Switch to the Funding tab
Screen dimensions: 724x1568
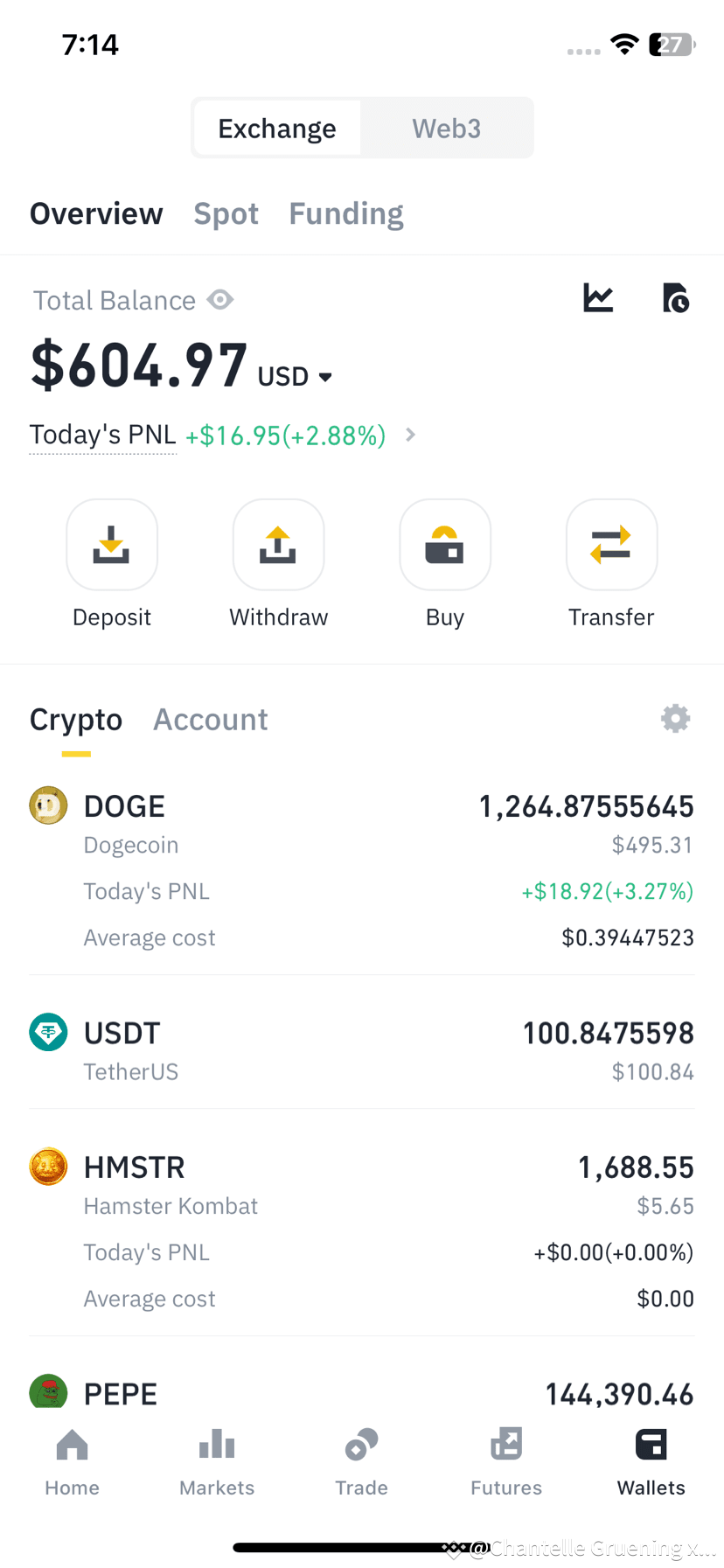[x=346, y=214]
